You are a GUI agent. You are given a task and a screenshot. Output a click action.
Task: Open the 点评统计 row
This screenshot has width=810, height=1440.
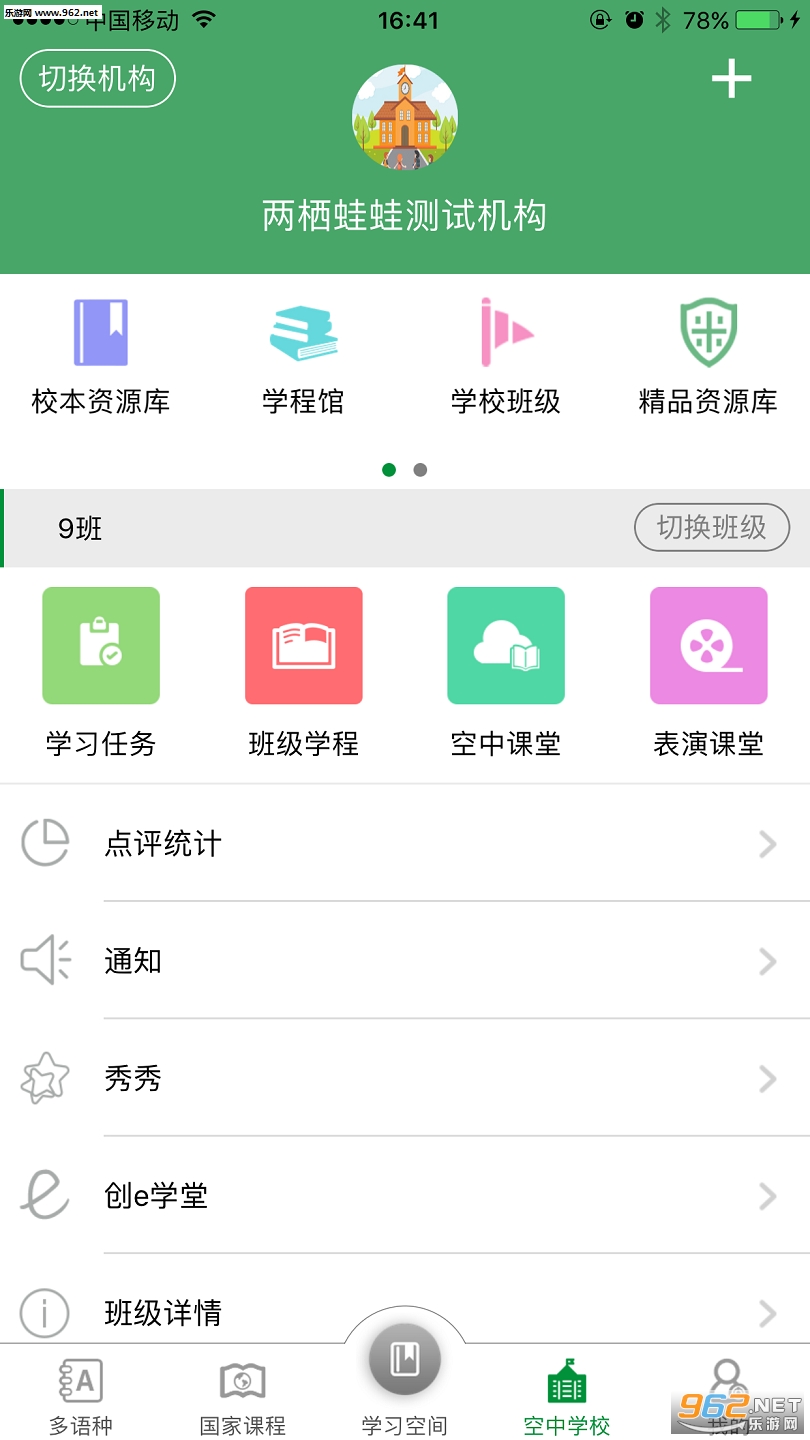(x=405, y=843)
